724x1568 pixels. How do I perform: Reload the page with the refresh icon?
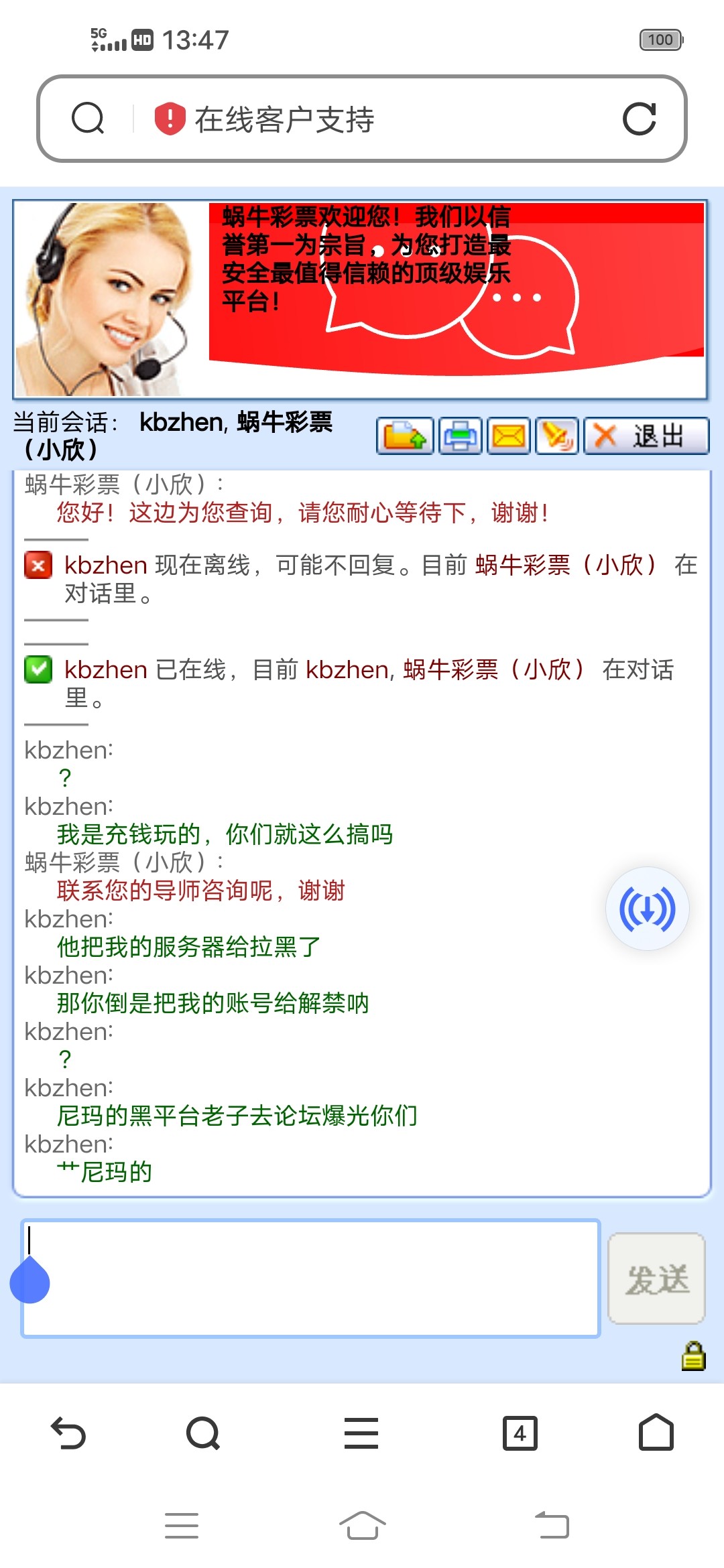[x=639, y=119]
